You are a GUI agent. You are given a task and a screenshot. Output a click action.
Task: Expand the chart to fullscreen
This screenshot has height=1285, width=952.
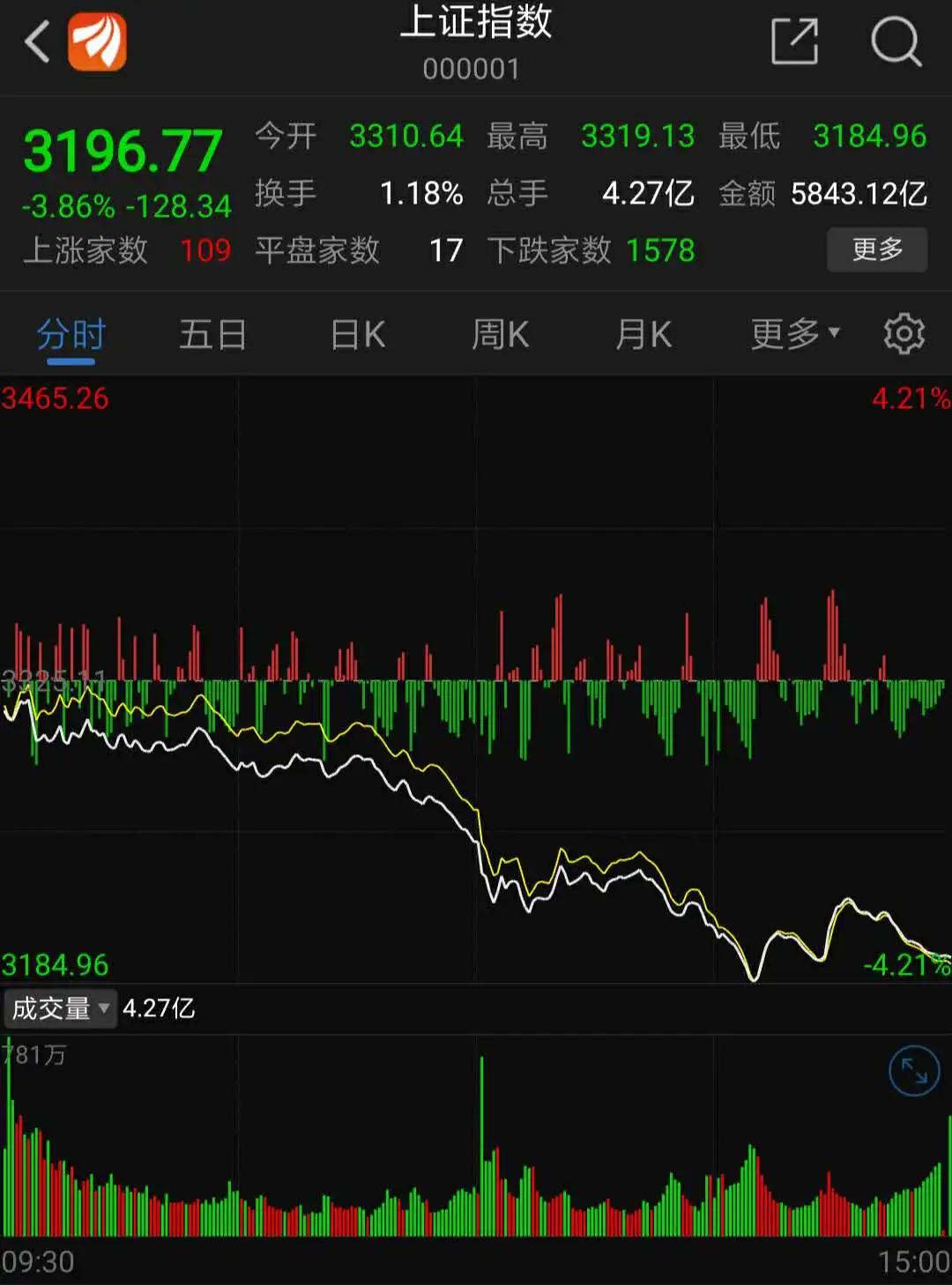tap(913, 1071)
